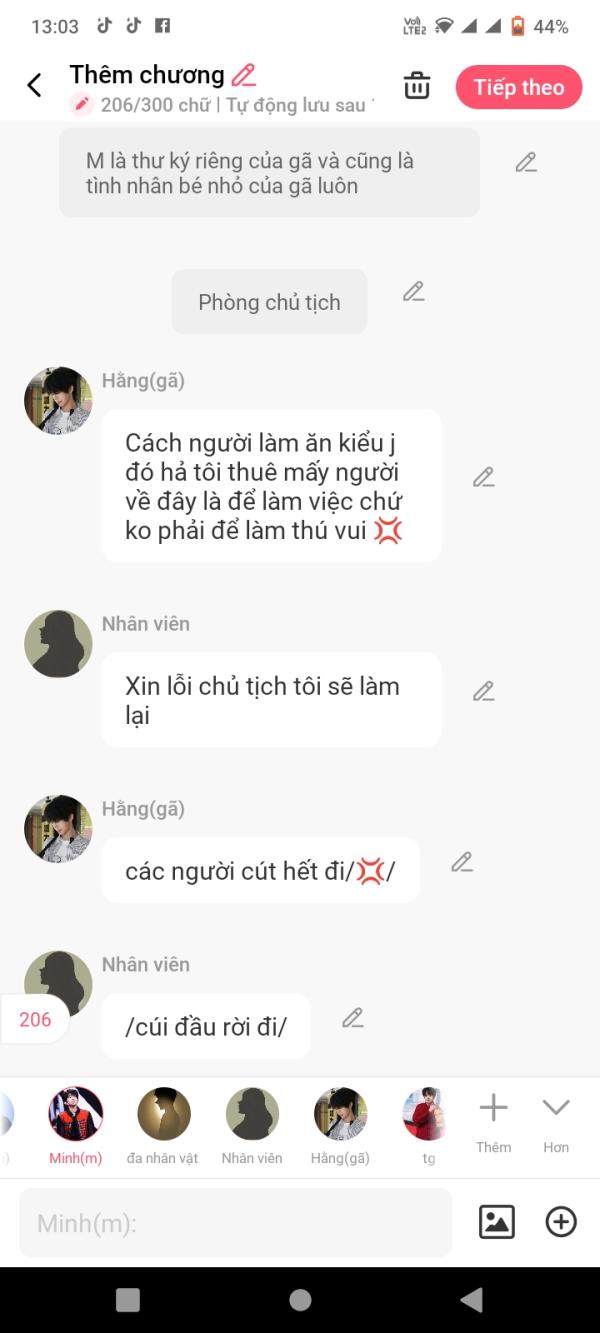This screenshot has height=1333, width=600.
Task: Delete chapter with the trash icon
Action: pos(417,86)
